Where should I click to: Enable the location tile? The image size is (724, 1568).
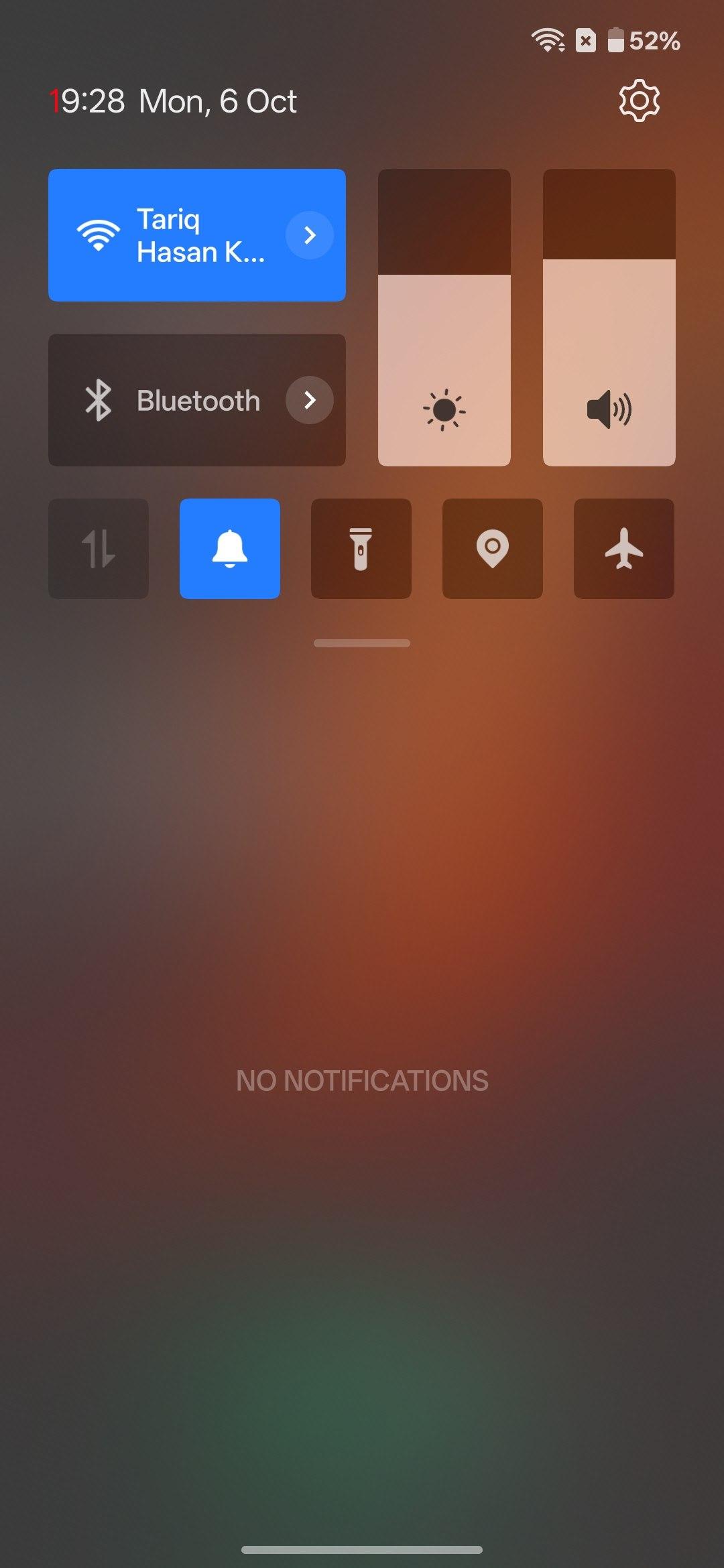pyautogui.click(x=493, y=548)
